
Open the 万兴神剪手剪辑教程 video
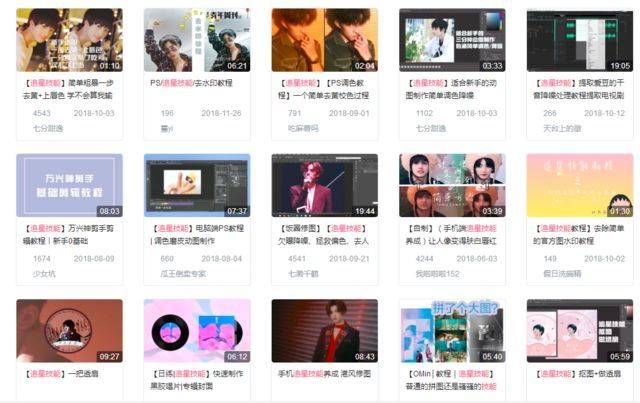pyautogui.click(x=69, y=185)
